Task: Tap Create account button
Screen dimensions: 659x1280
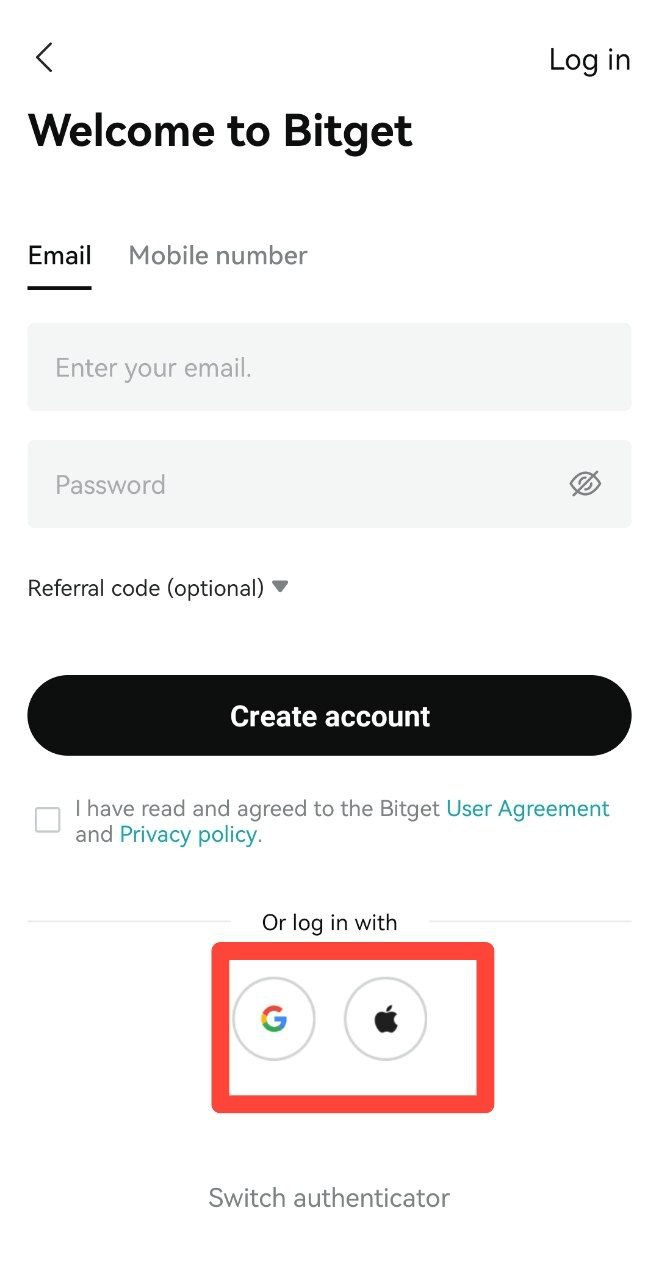Action: click(x=329, y=716)
